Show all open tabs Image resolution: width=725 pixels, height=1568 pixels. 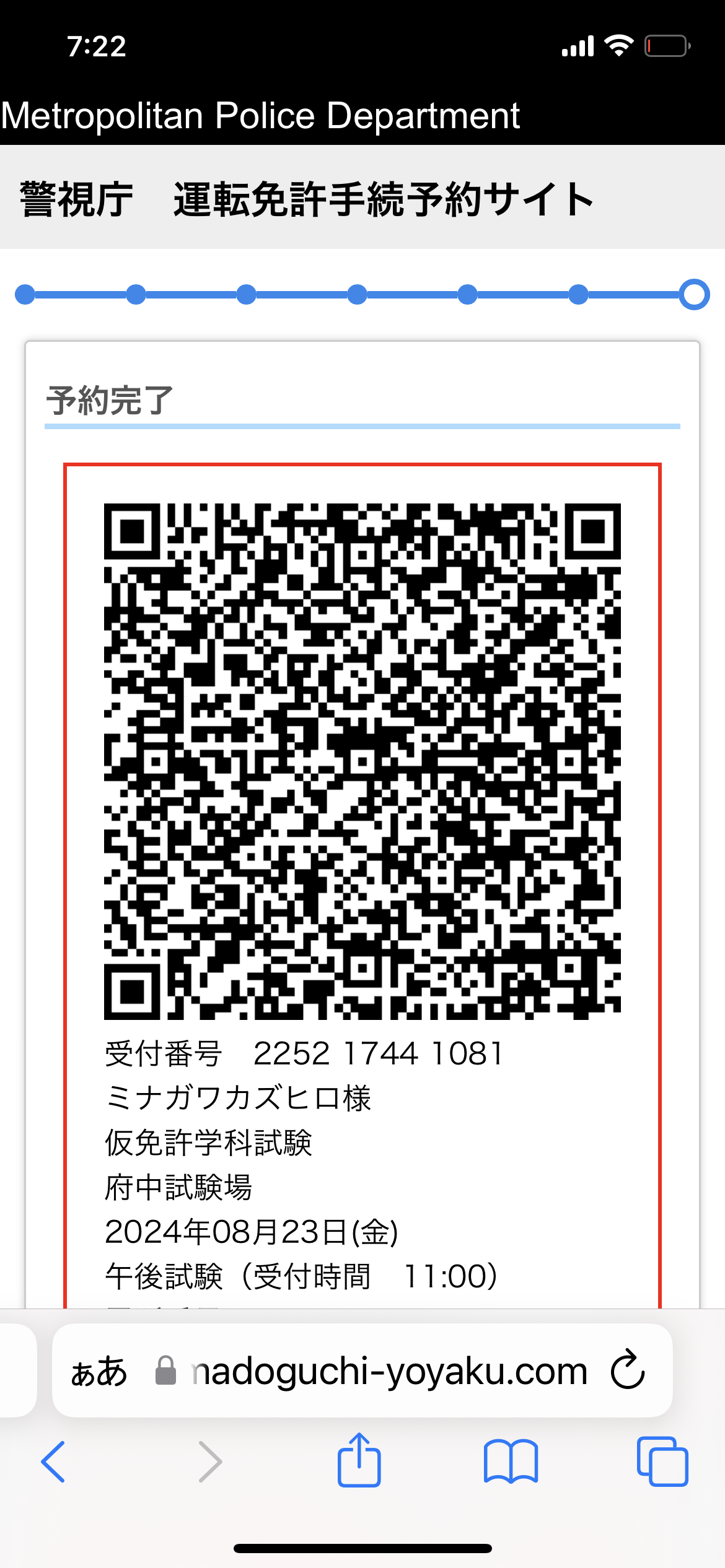coord(662,1461)
